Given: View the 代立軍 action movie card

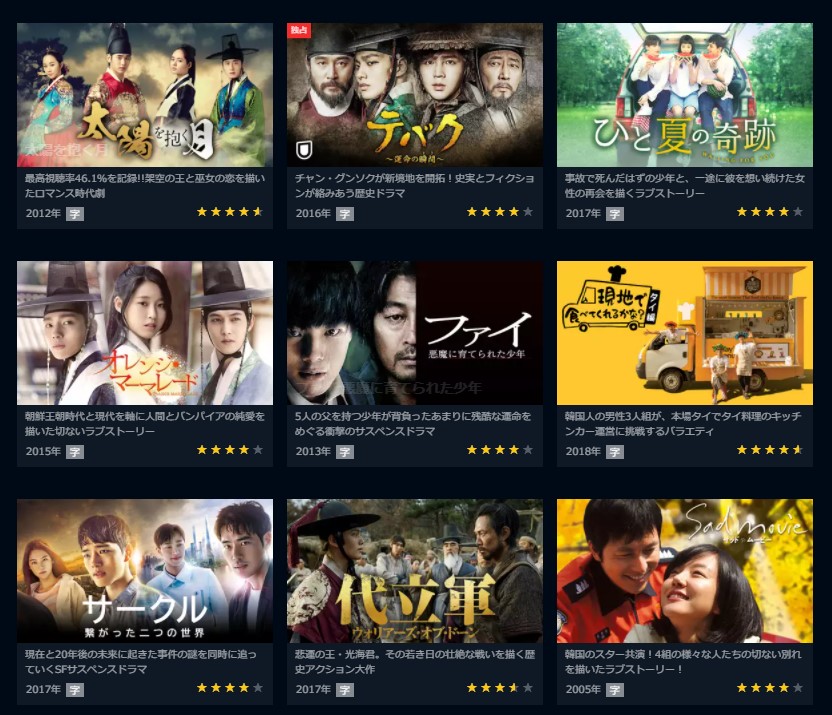Looking at the screenshot, I should click(415, 572).
